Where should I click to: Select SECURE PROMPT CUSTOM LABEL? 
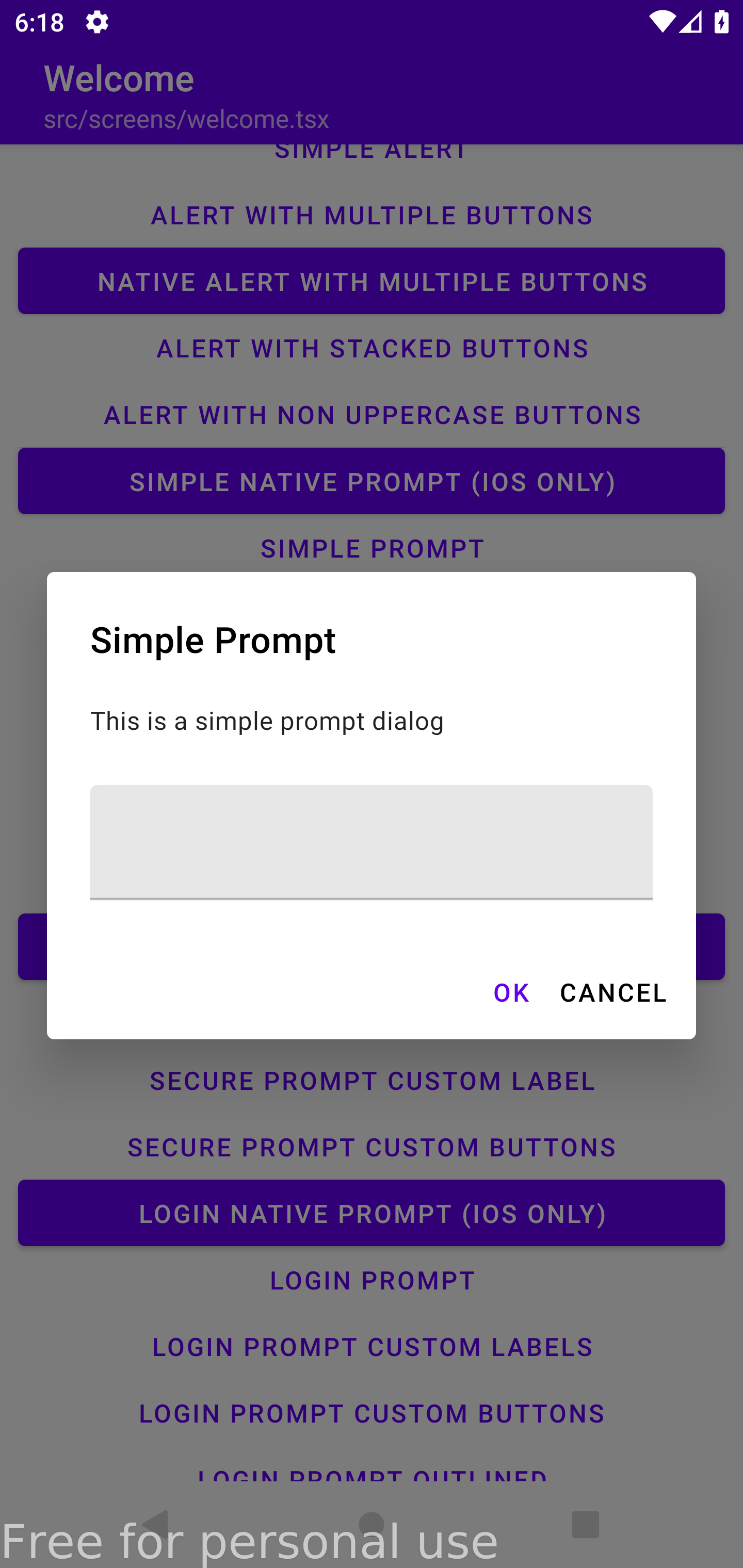372,1081
